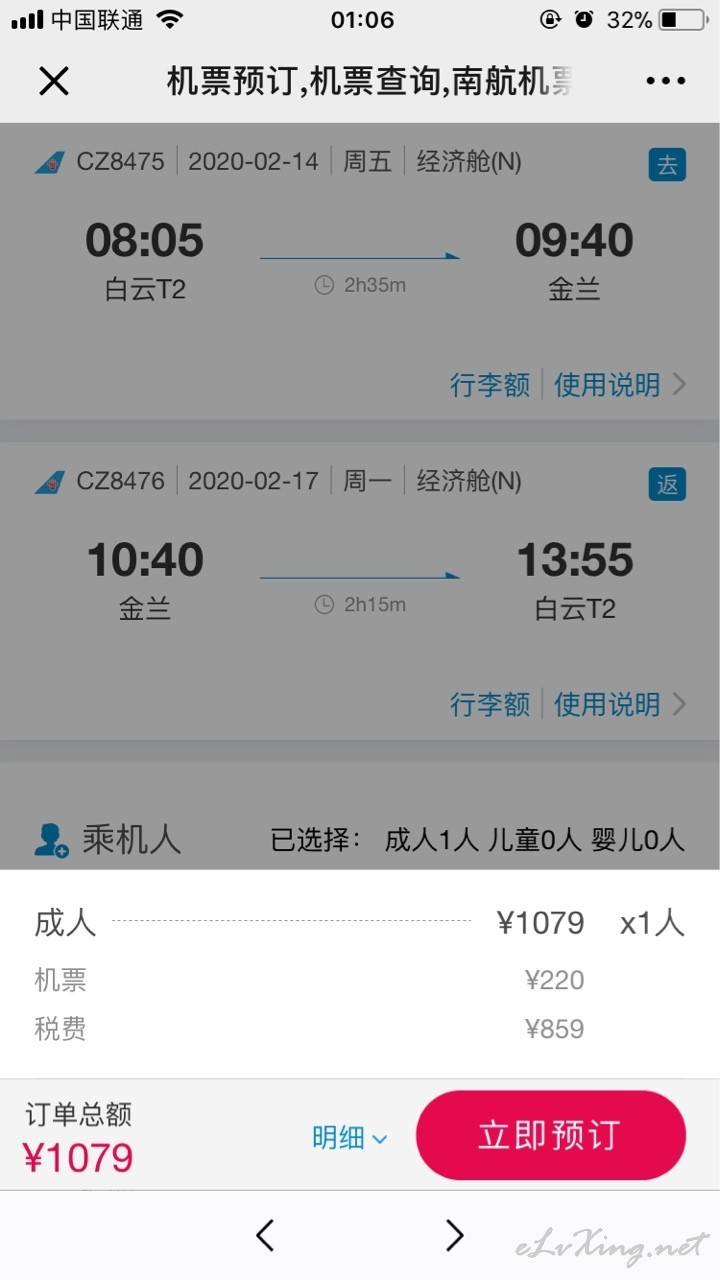
Task: Go back using the browser back arrow
Action: pos(265,1236)
